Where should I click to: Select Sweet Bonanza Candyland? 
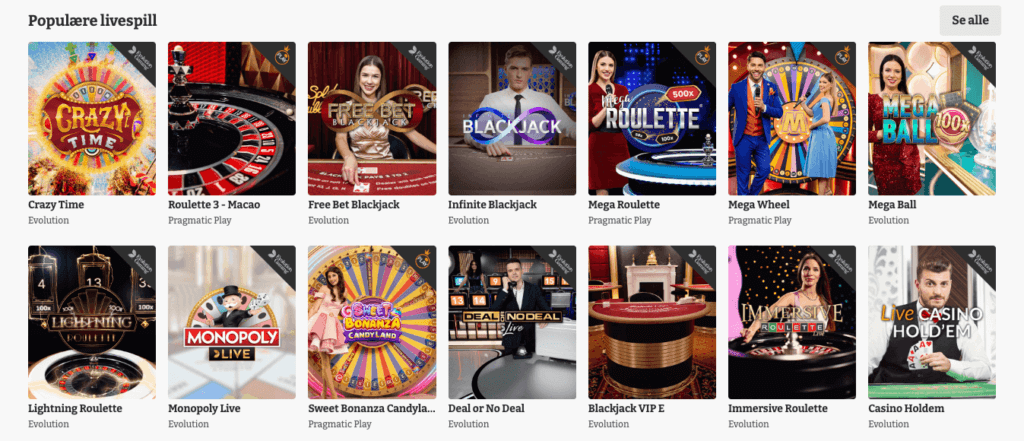(x=372, y=322)
